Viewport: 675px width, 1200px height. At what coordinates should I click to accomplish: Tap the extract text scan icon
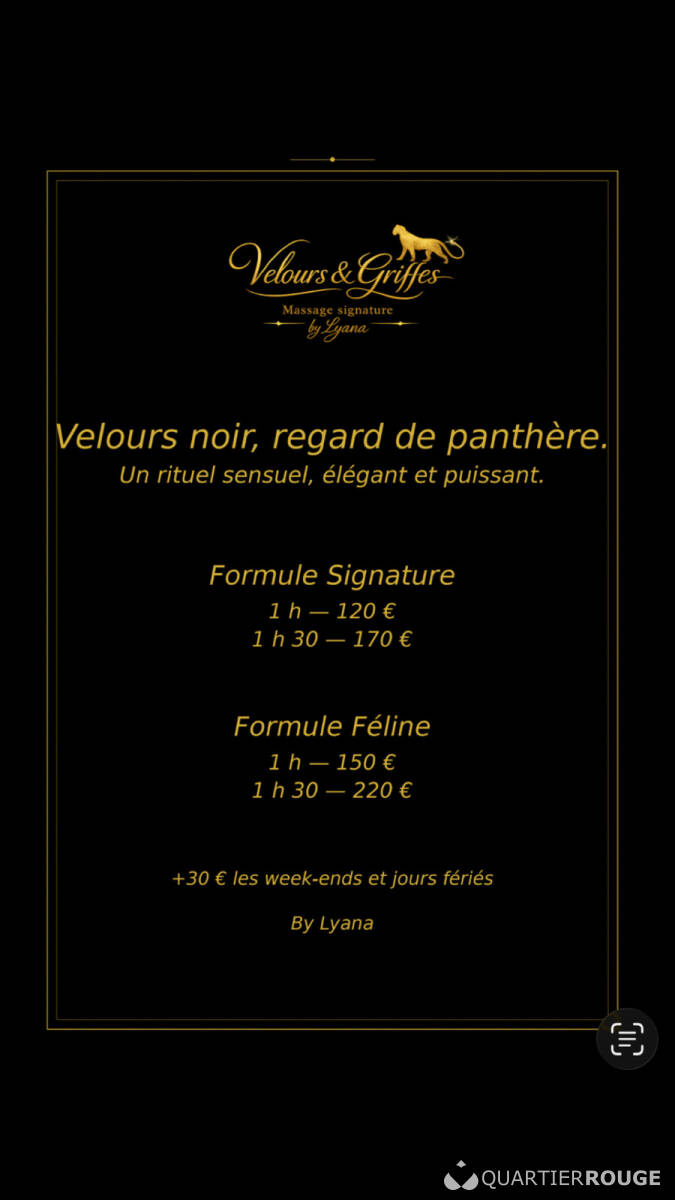[627, 1039]
